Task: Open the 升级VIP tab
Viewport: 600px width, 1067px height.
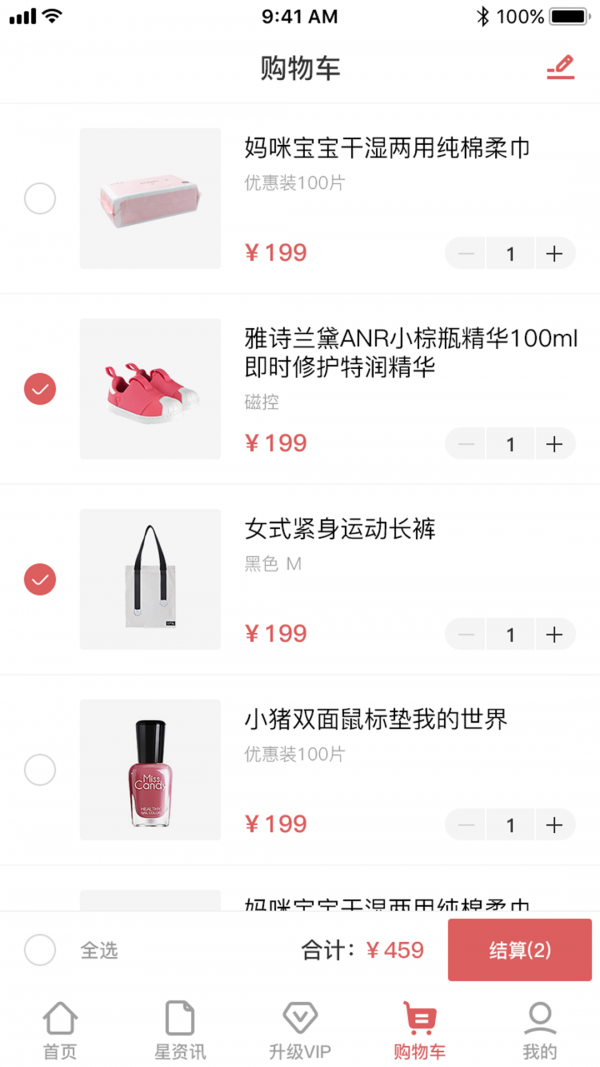Action: (x=300, y=1032)
